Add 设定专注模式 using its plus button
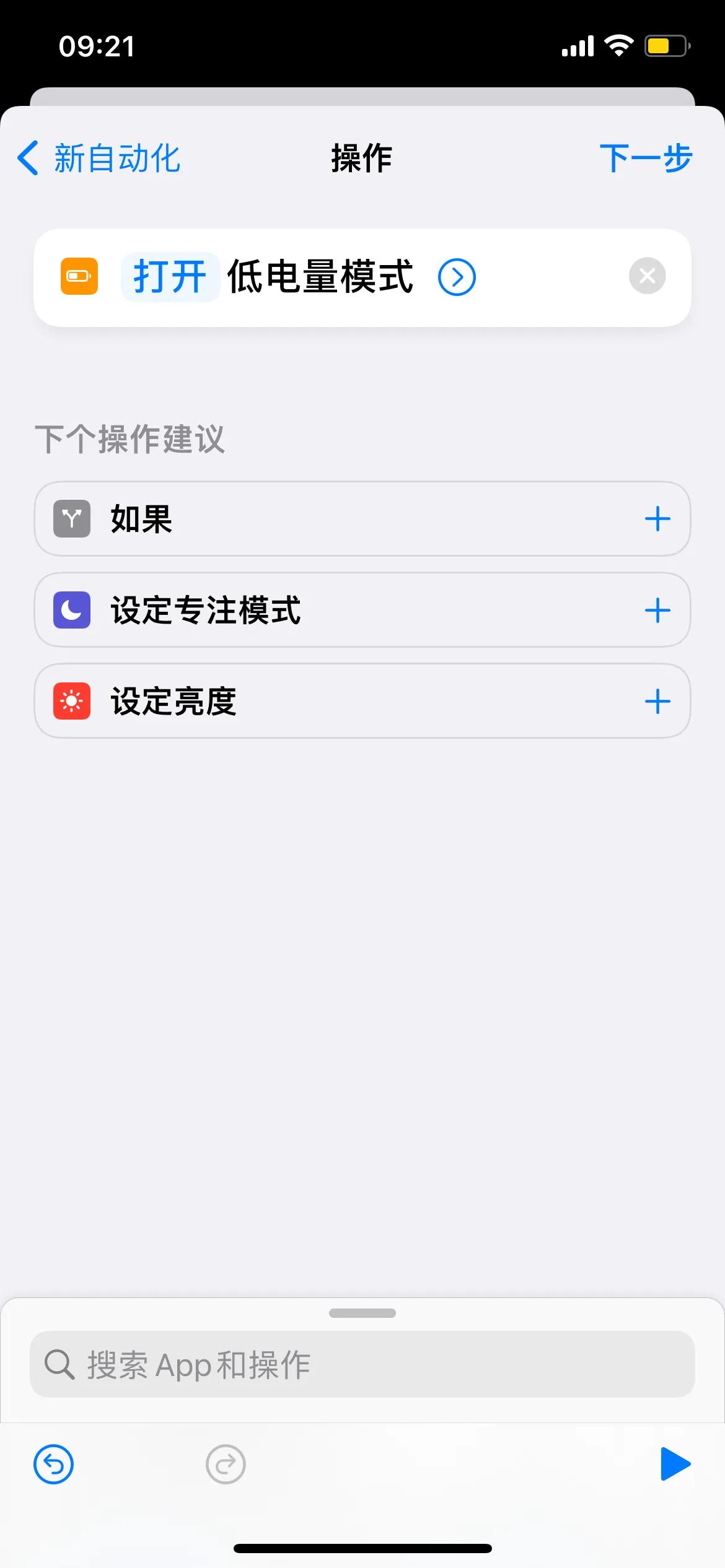 click(x=659, y=610)
